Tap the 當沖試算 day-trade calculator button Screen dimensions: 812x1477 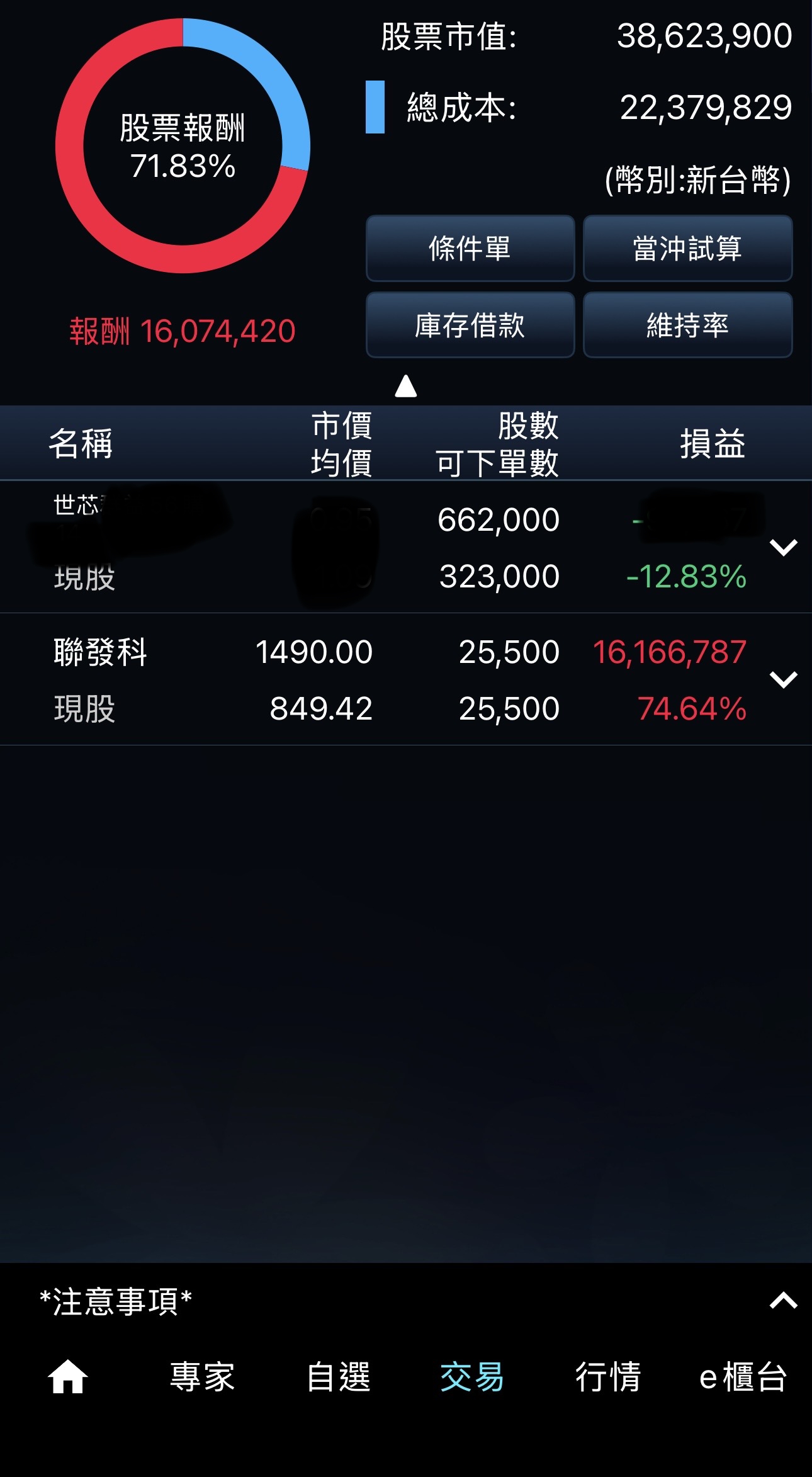tap(687, 249)
